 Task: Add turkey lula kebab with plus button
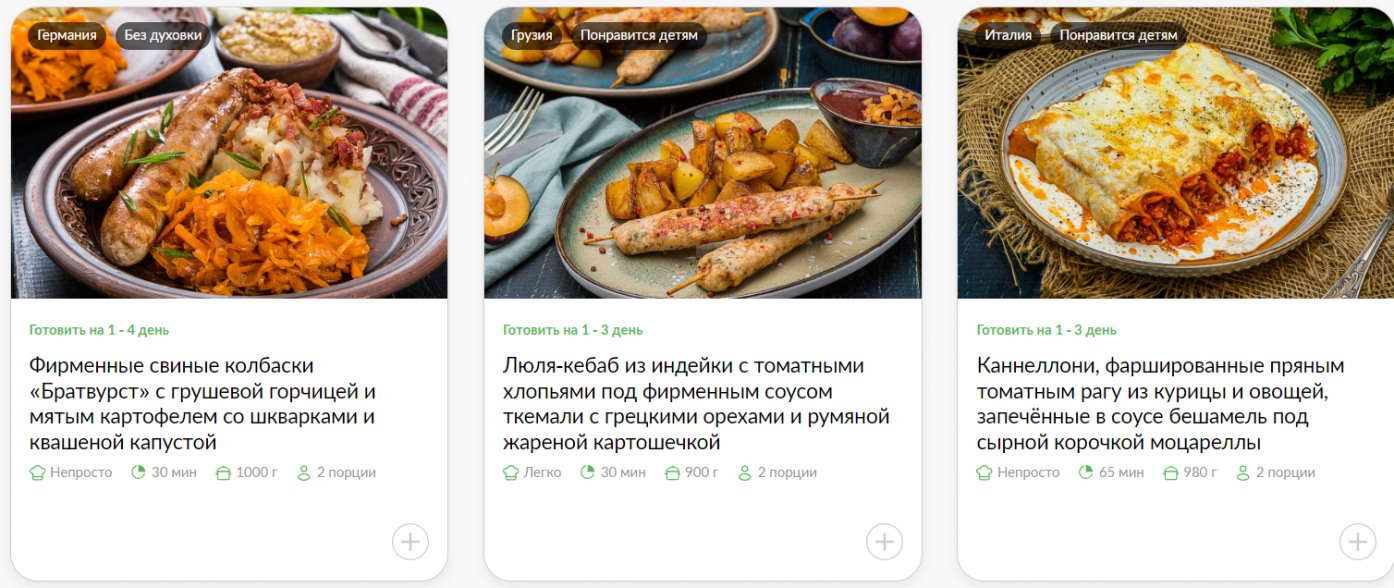pyautogui.click(x=884, y=542)
